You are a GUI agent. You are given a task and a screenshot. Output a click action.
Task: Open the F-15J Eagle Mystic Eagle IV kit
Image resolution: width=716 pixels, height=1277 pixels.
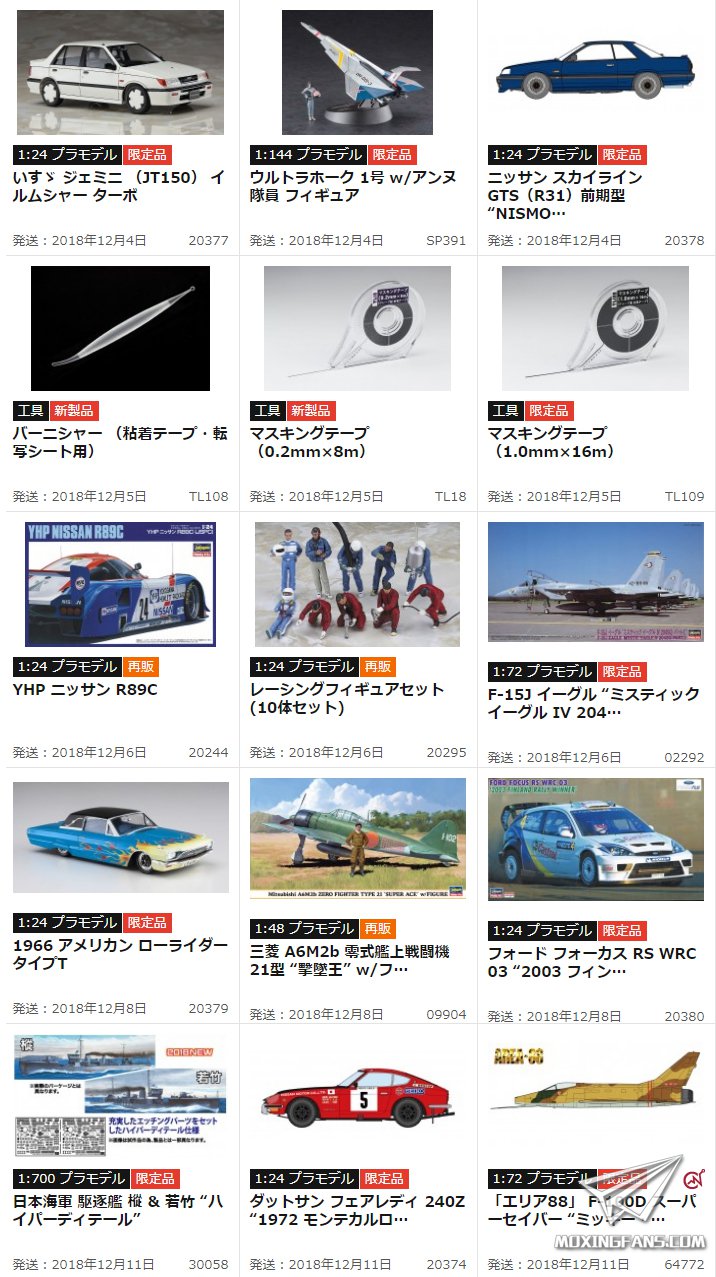coord(595,582)
